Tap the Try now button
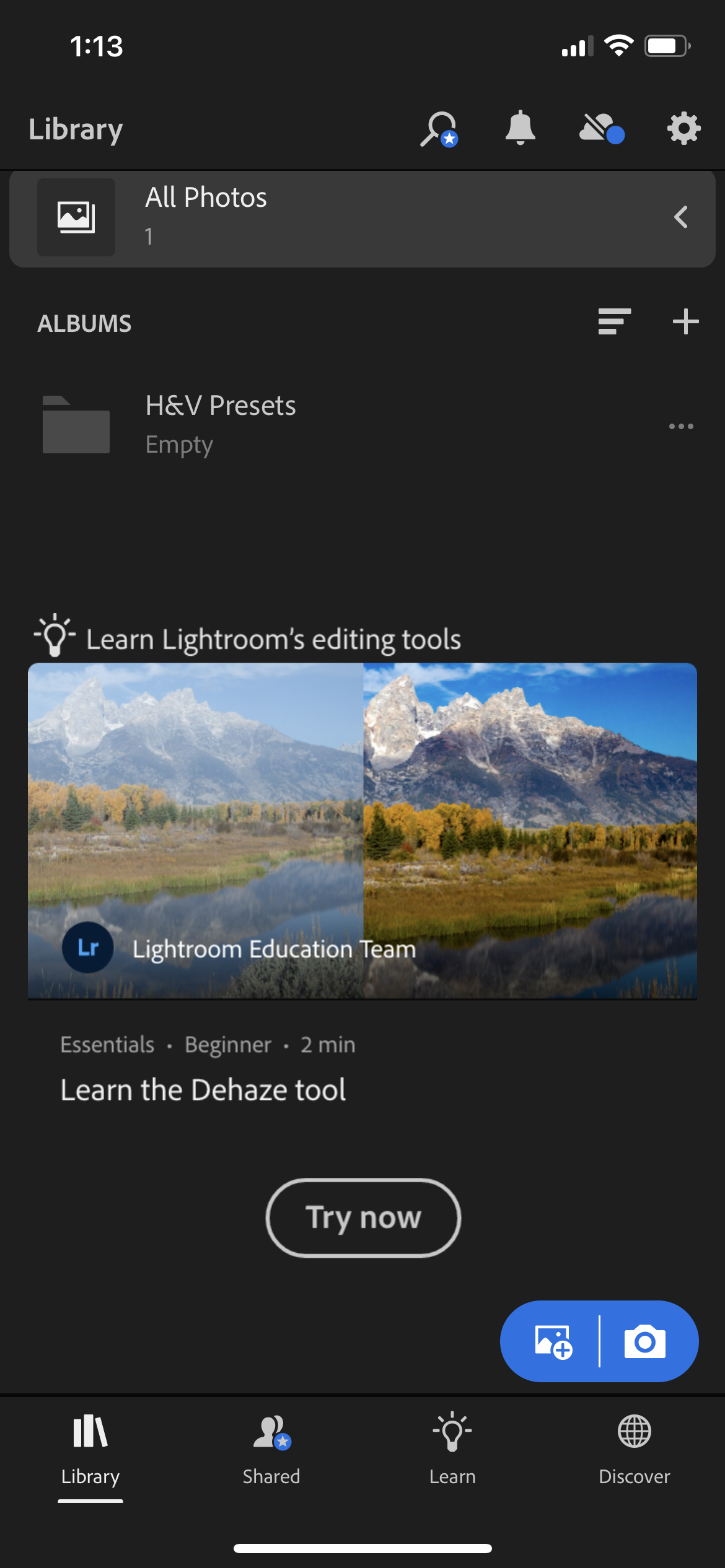This screenshot has height=1568, width=725. pyautogui.click(x=363, y=1217)
